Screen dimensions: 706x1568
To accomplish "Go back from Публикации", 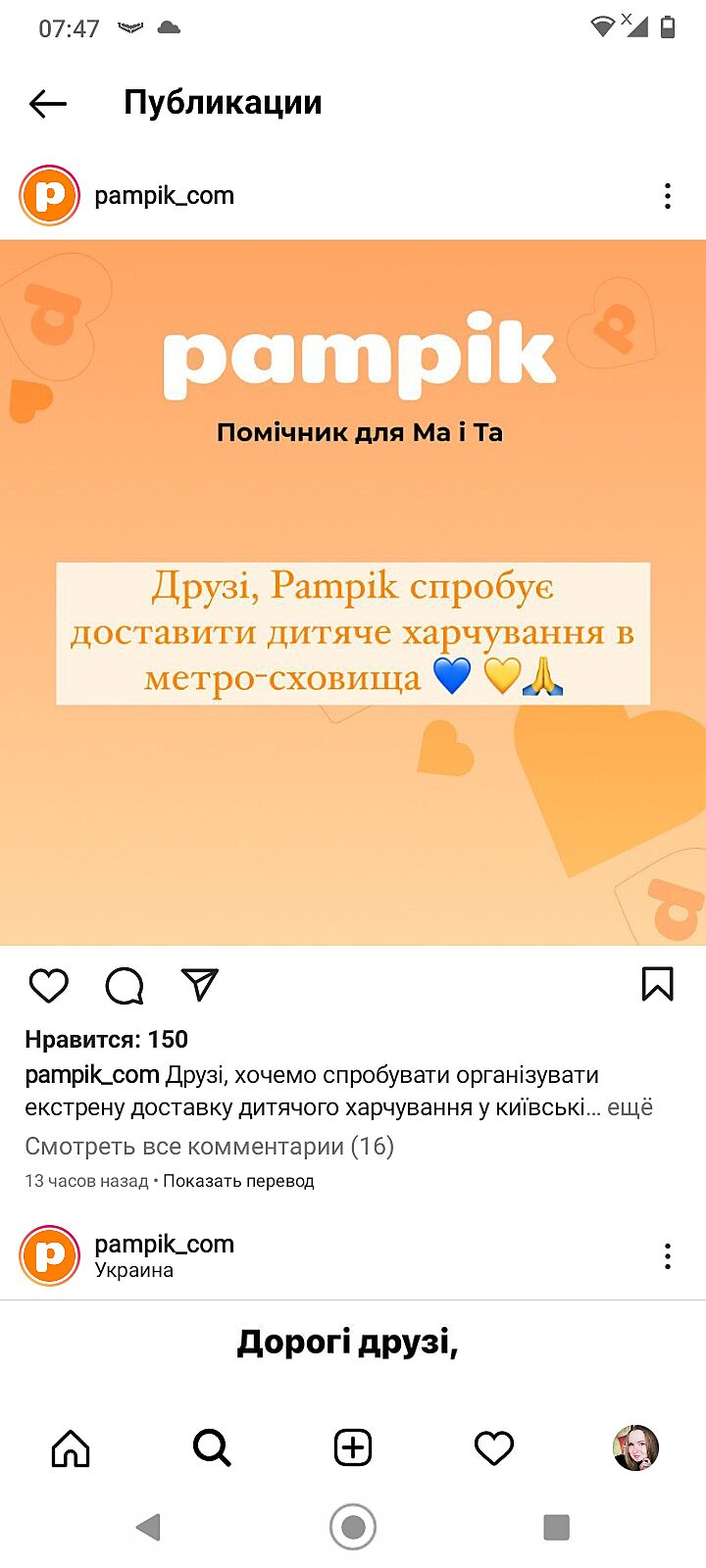I will coord(47,103).
